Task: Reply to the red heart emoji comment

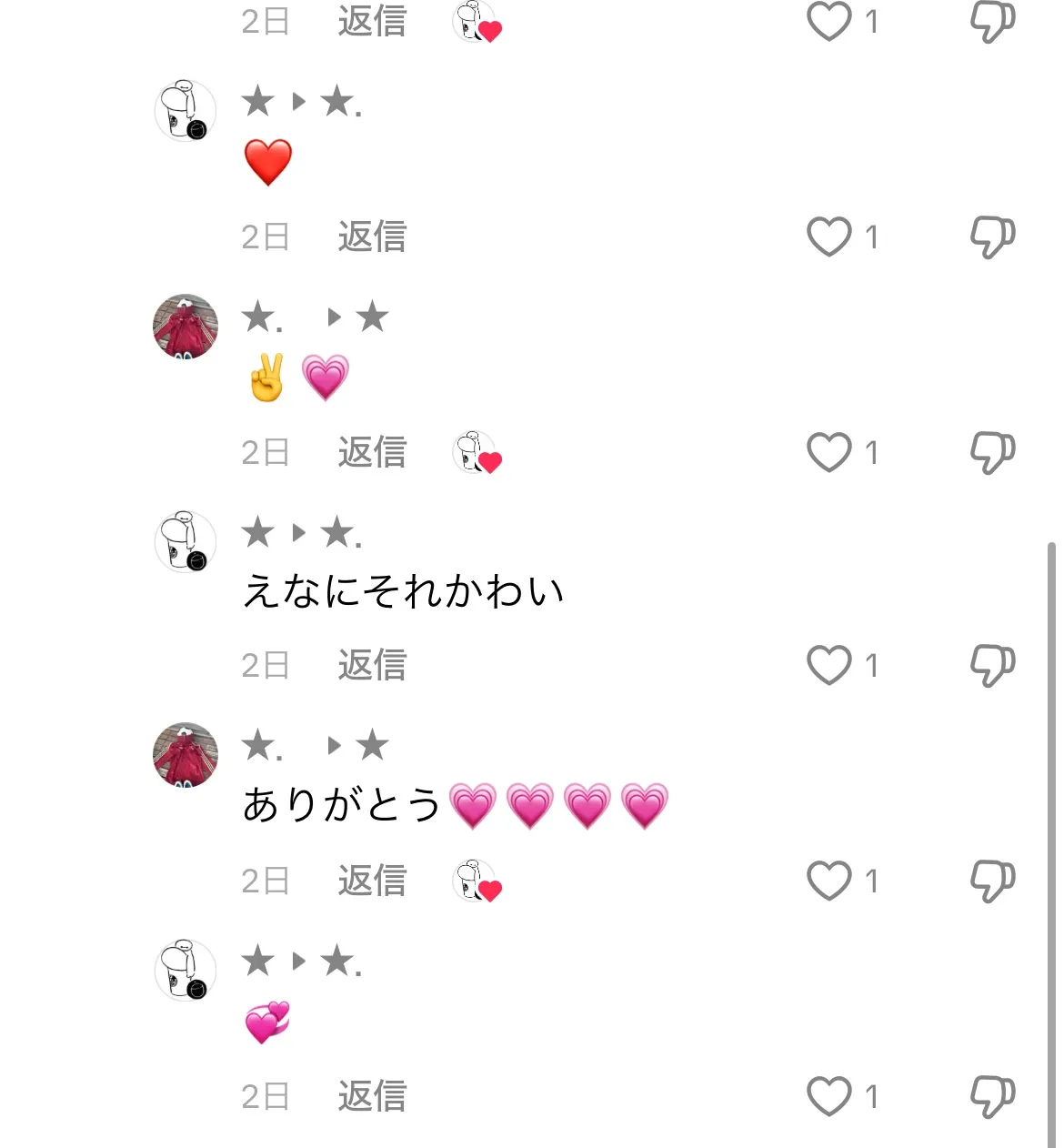Action: point(372,237)
